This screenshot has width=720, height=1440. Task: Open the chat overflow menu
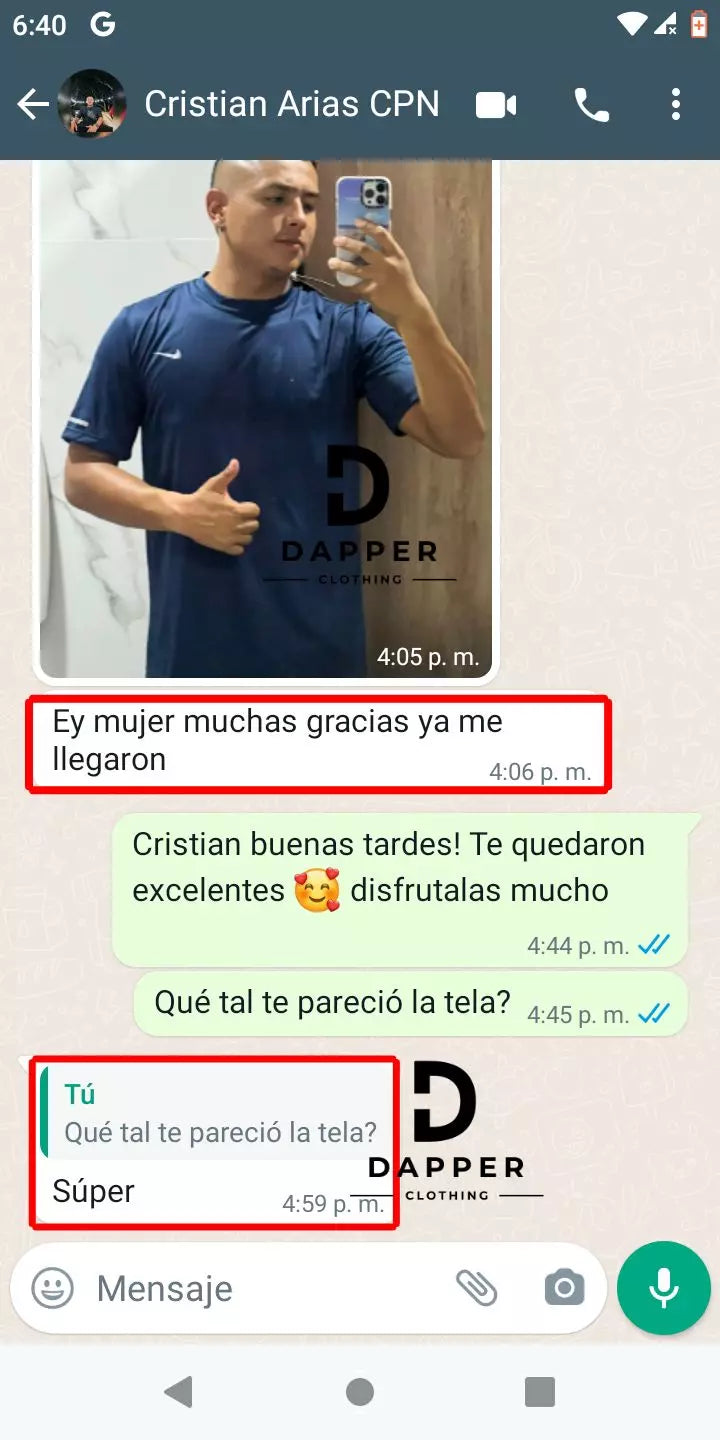(676, 104)
